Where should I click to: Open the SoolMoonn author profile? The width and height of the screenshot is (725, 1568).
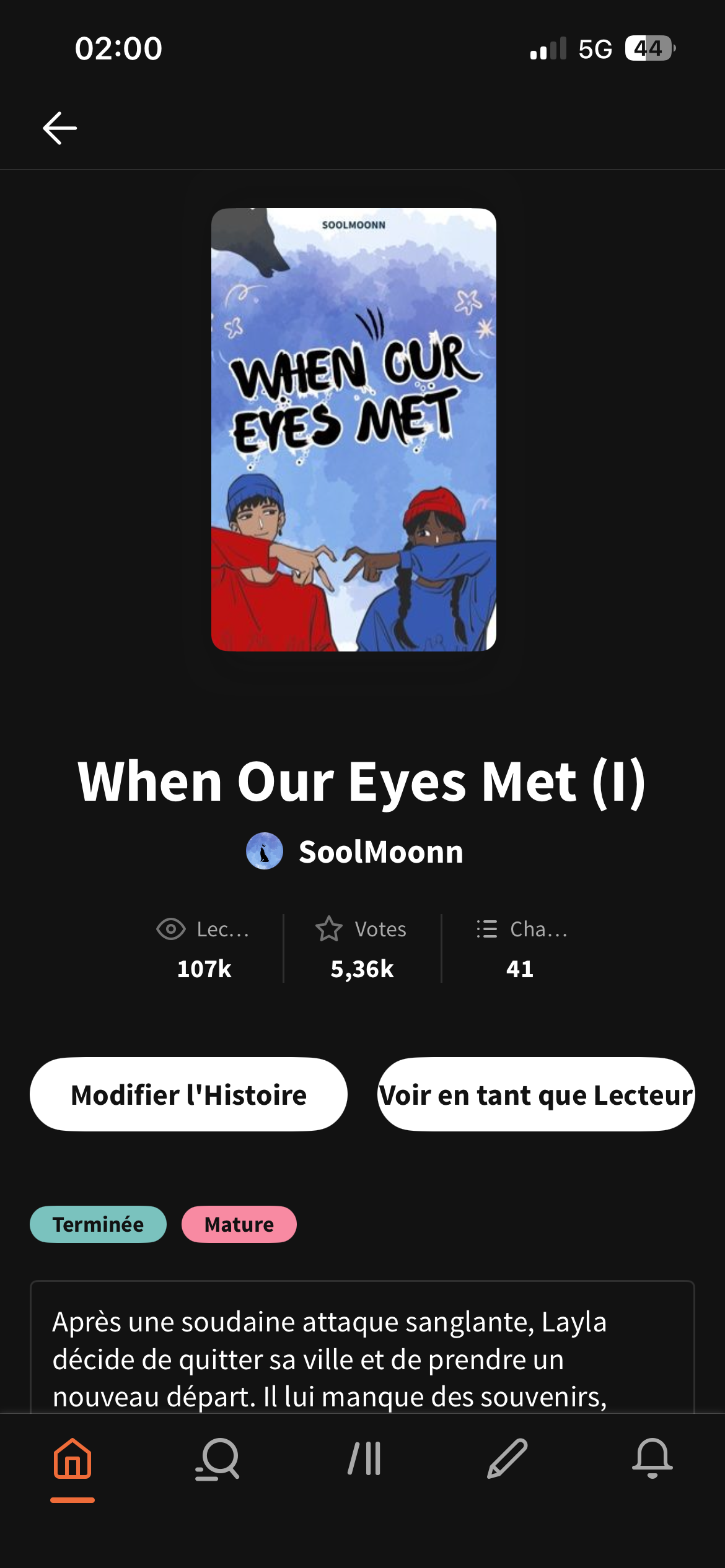point(354,852)
